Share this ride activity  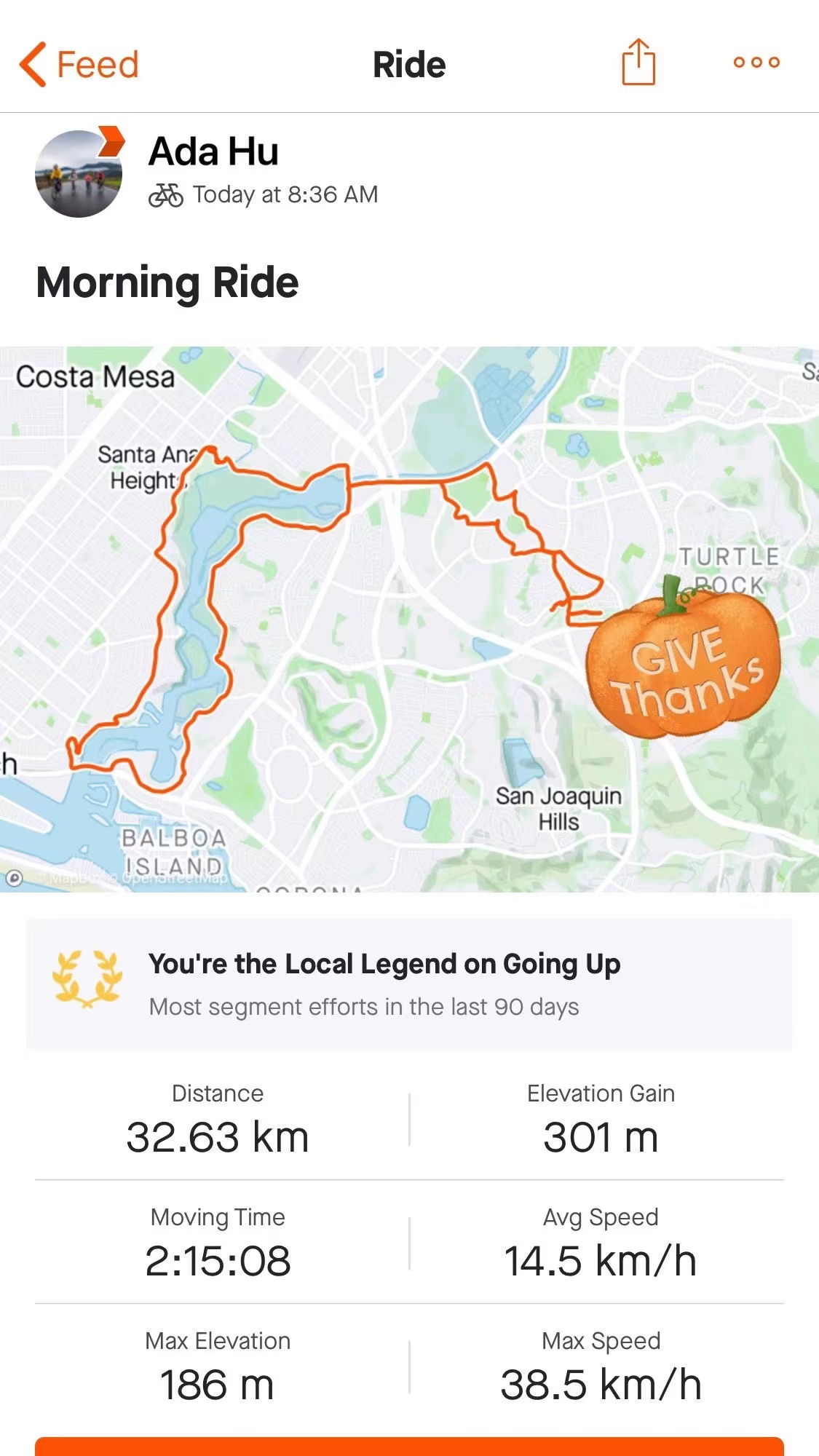click(638, 63)
